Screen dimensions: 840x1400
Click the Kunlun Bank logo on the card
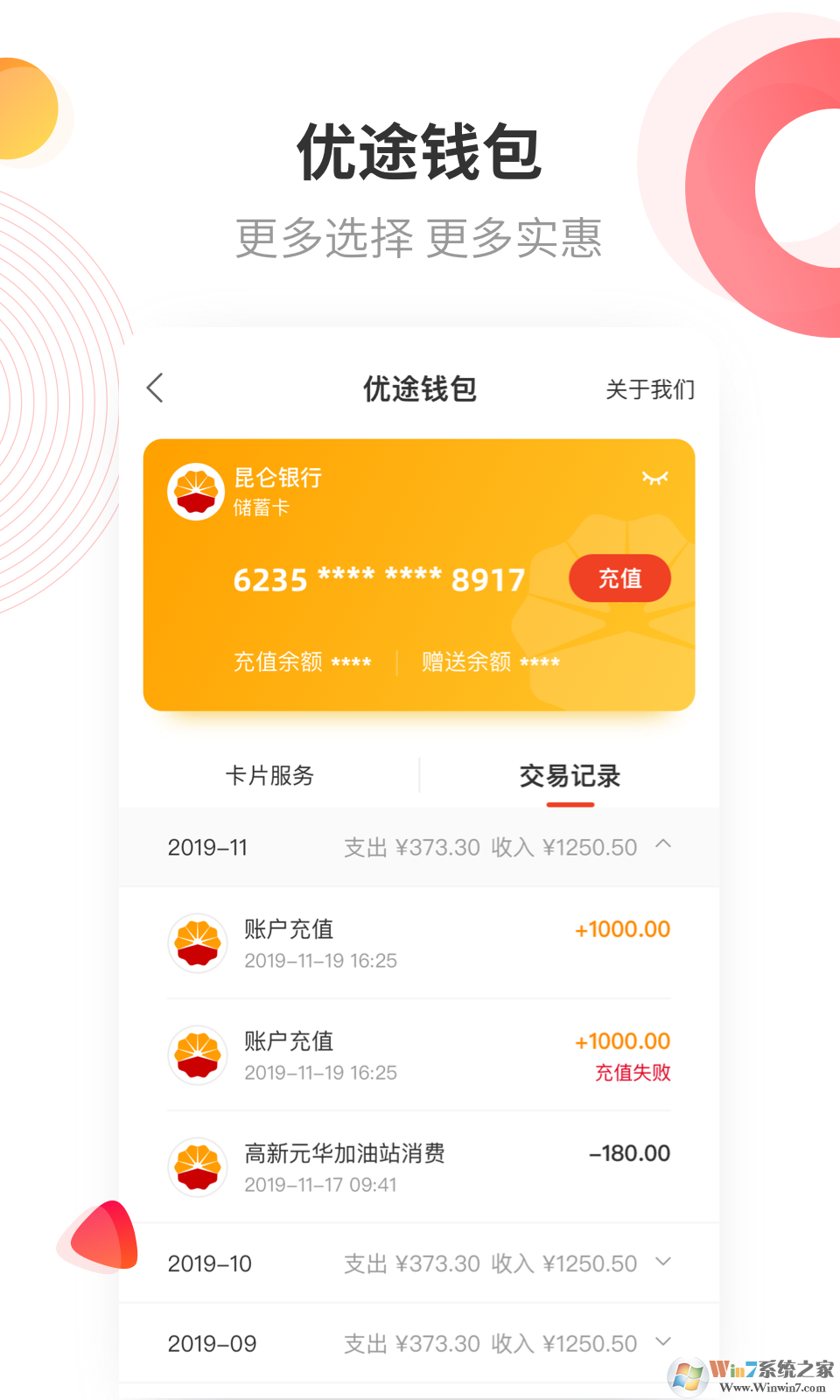[196, 491]
